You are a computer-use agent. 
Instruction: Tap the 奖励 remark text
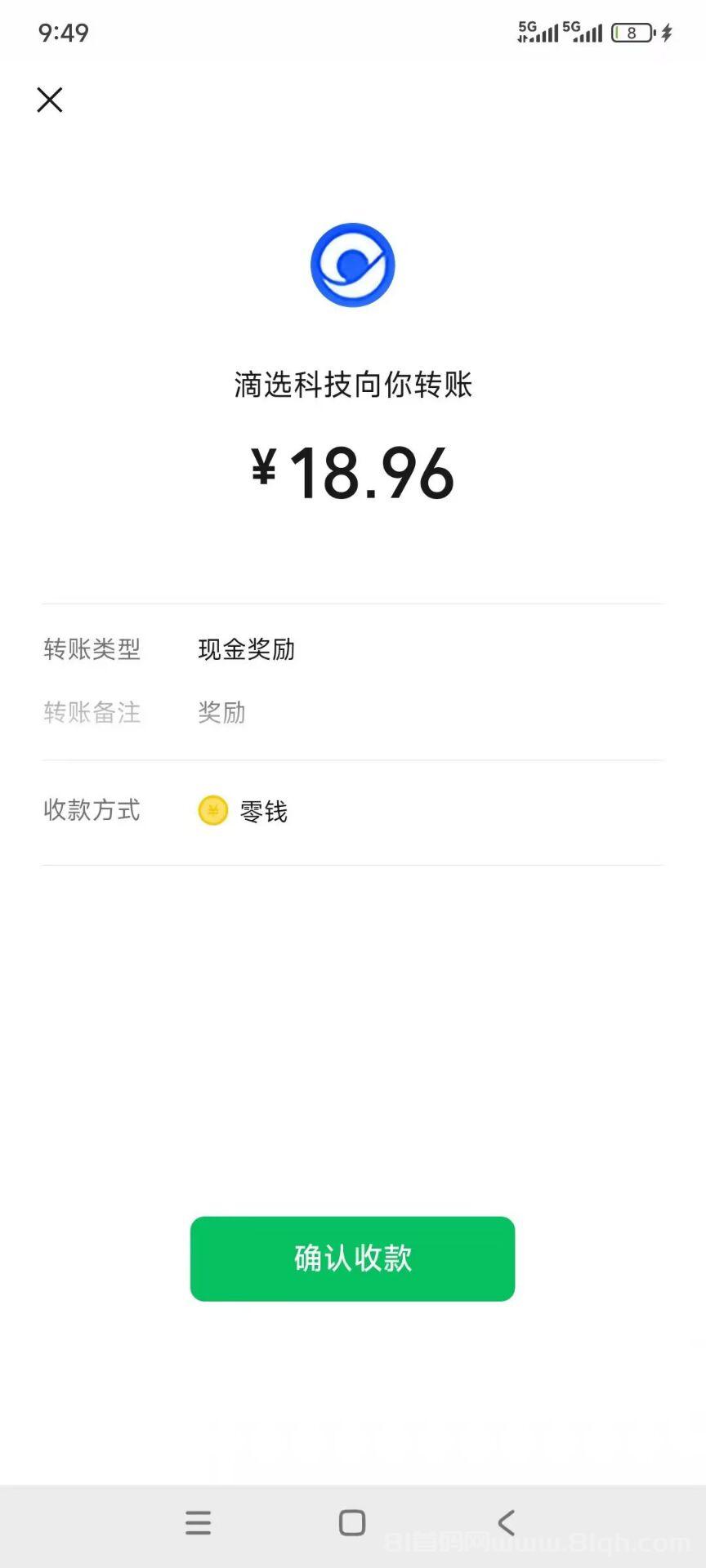click(221, 713)
